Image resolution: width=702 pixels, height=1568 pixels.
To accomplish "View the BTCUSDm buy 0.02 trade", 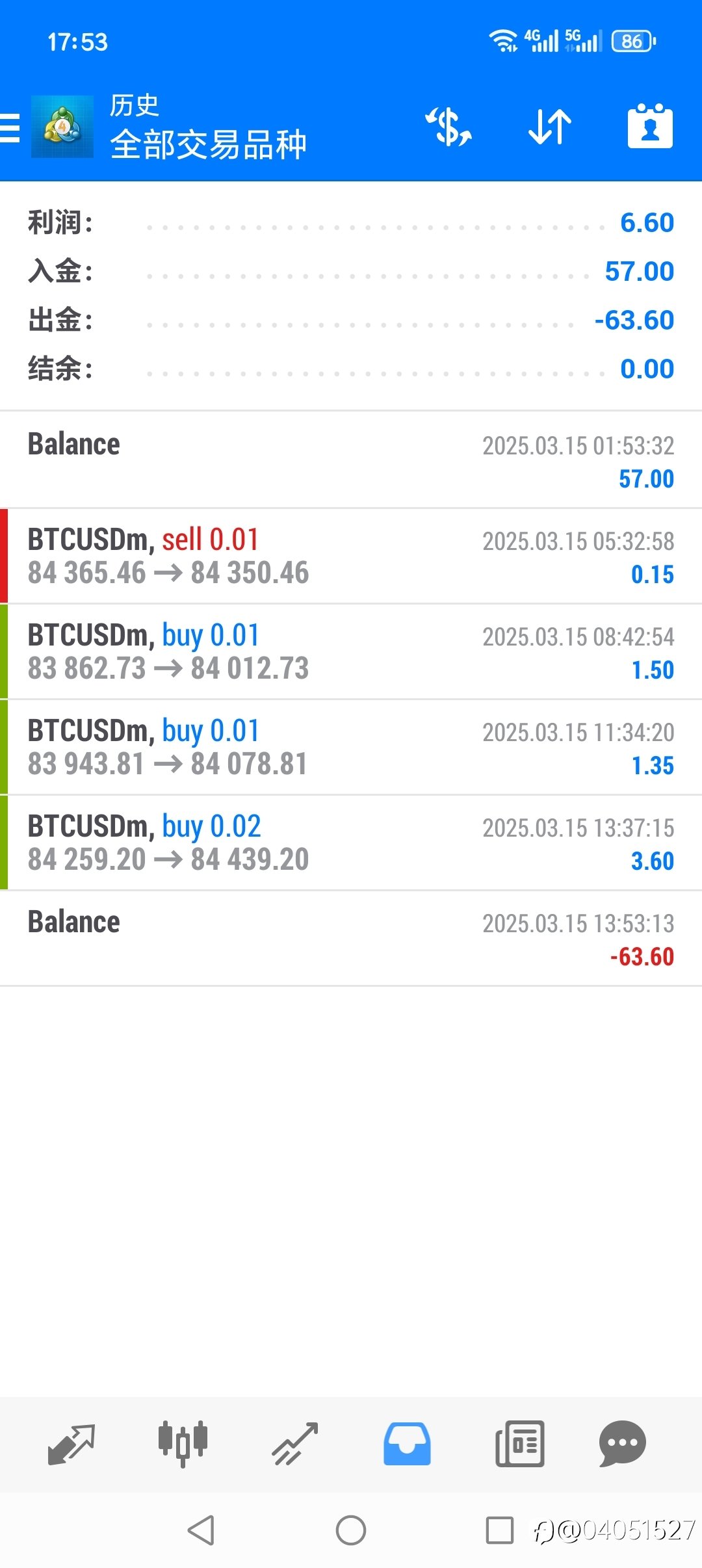I will (x=351, y=843).
